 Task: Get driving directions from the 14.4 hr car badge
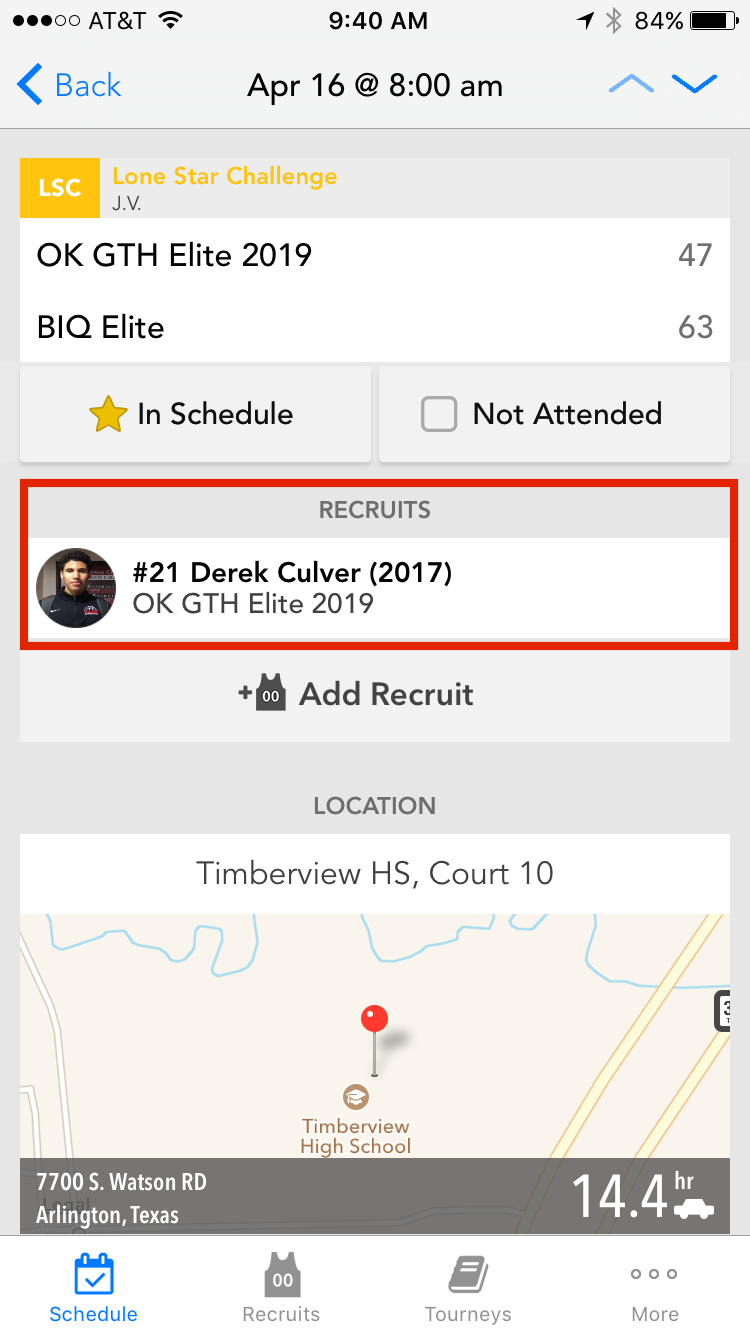642,1196
